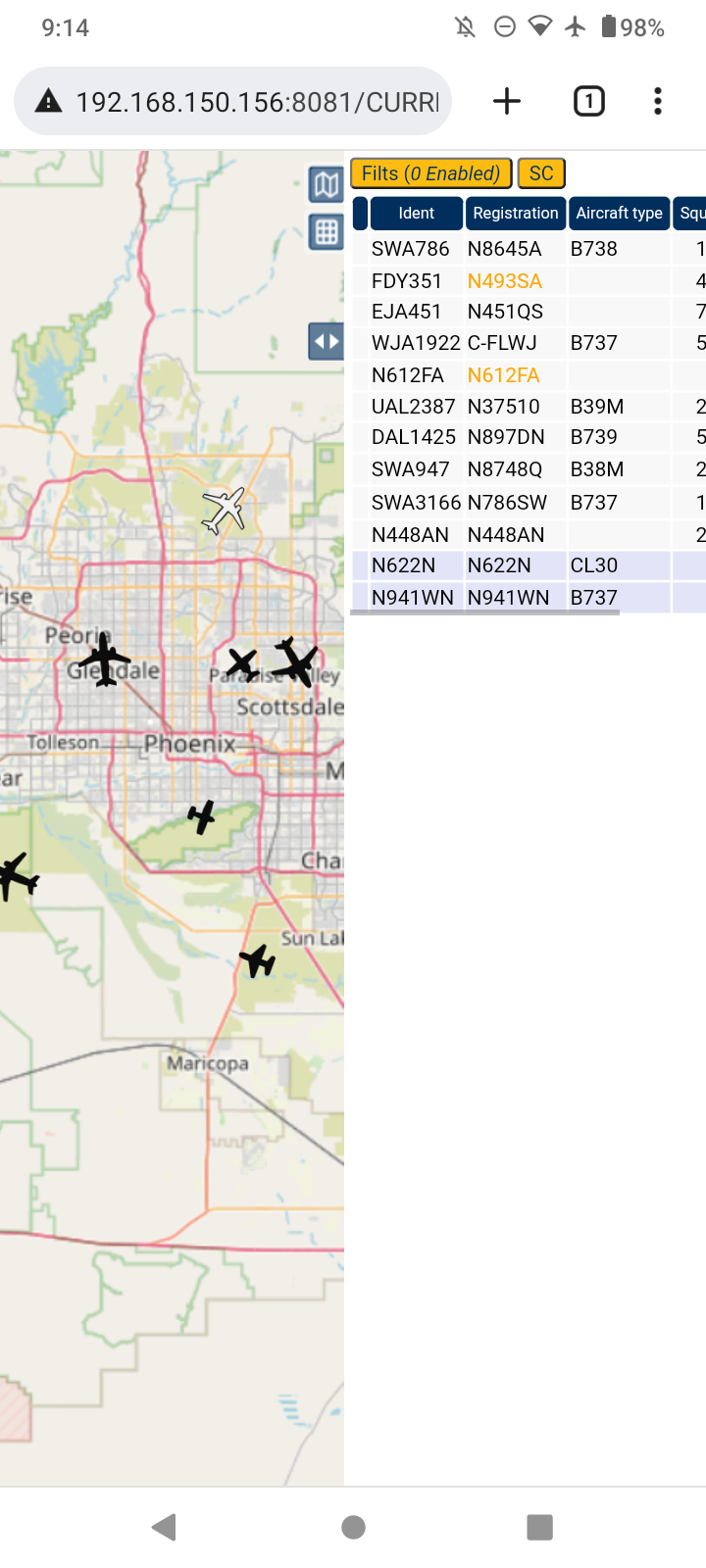The width and height of the screenshot is (706, 1568).
Task: Select the white aircraft on the map
Action: [224, 511]
